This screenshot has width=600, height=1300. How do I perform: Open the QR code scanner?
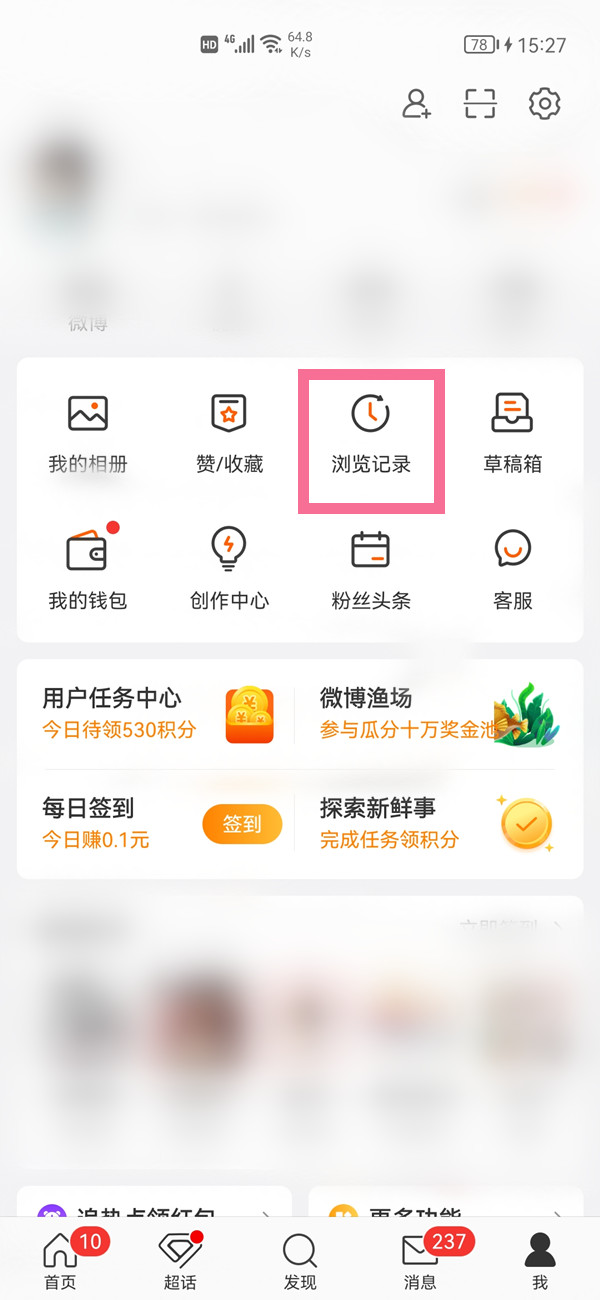(480, 104)
